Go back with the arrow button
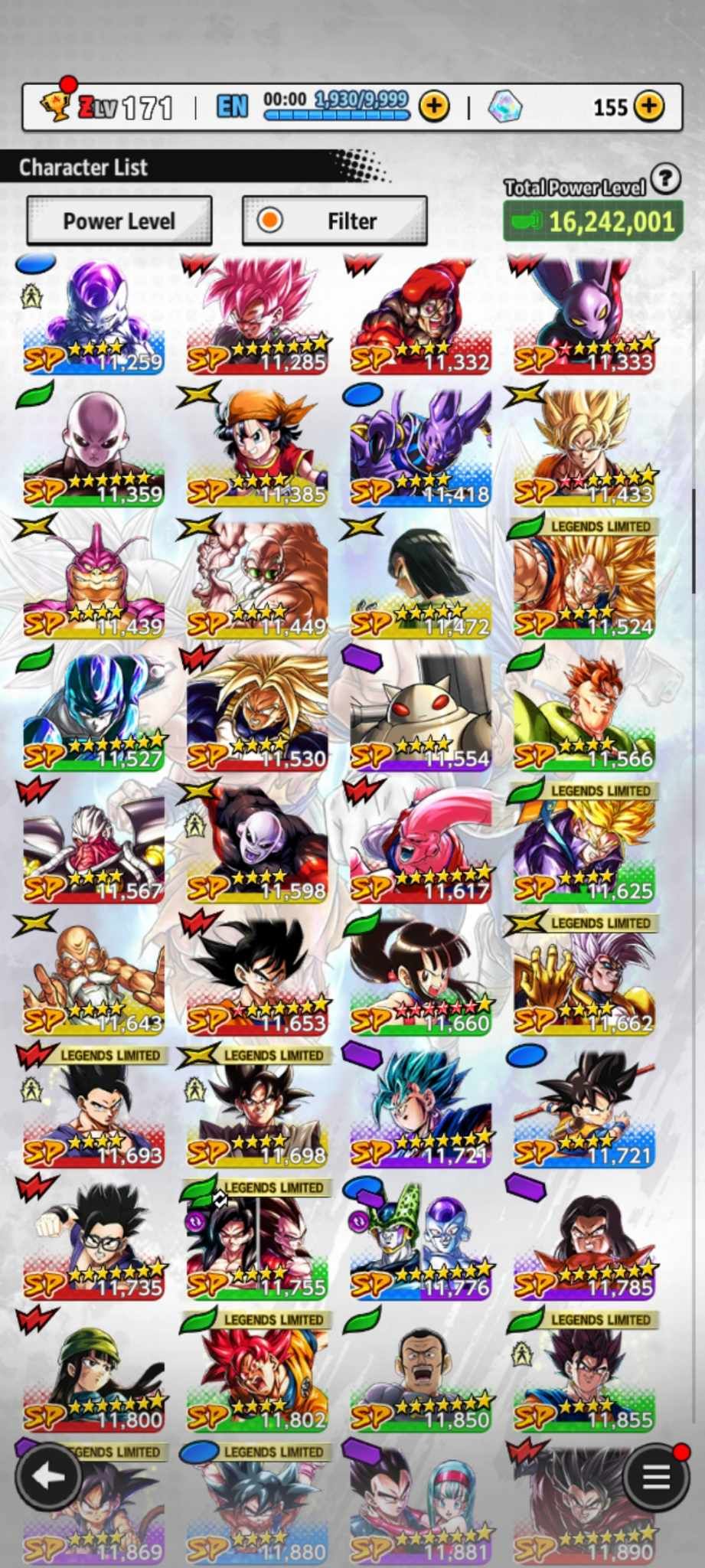Image resolution: width=705 pixels, height=1568 pixels. point(49,1477)
